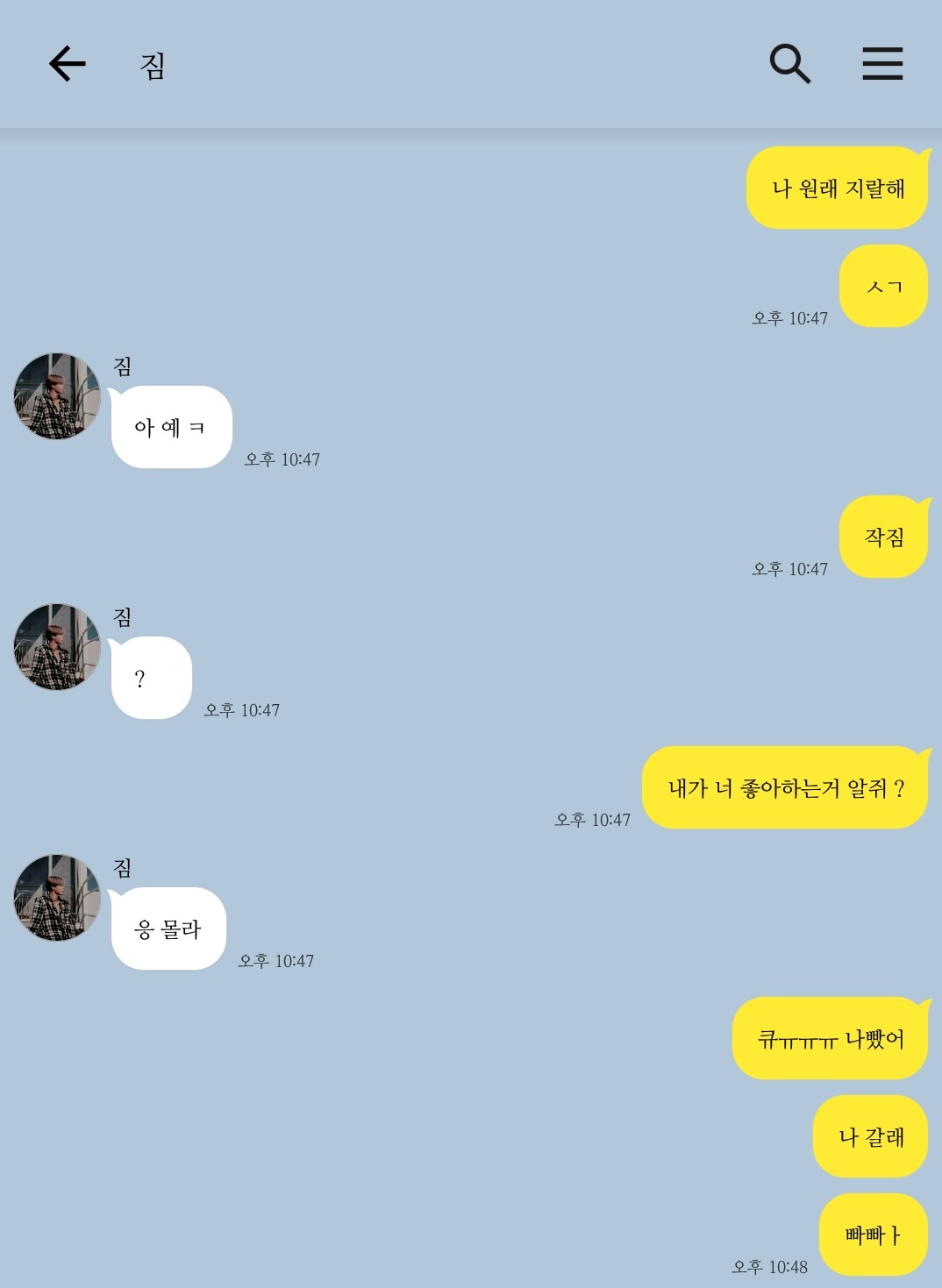Open 짐's profile photo beside '아 예 ㅋ'

click(57, 396)
